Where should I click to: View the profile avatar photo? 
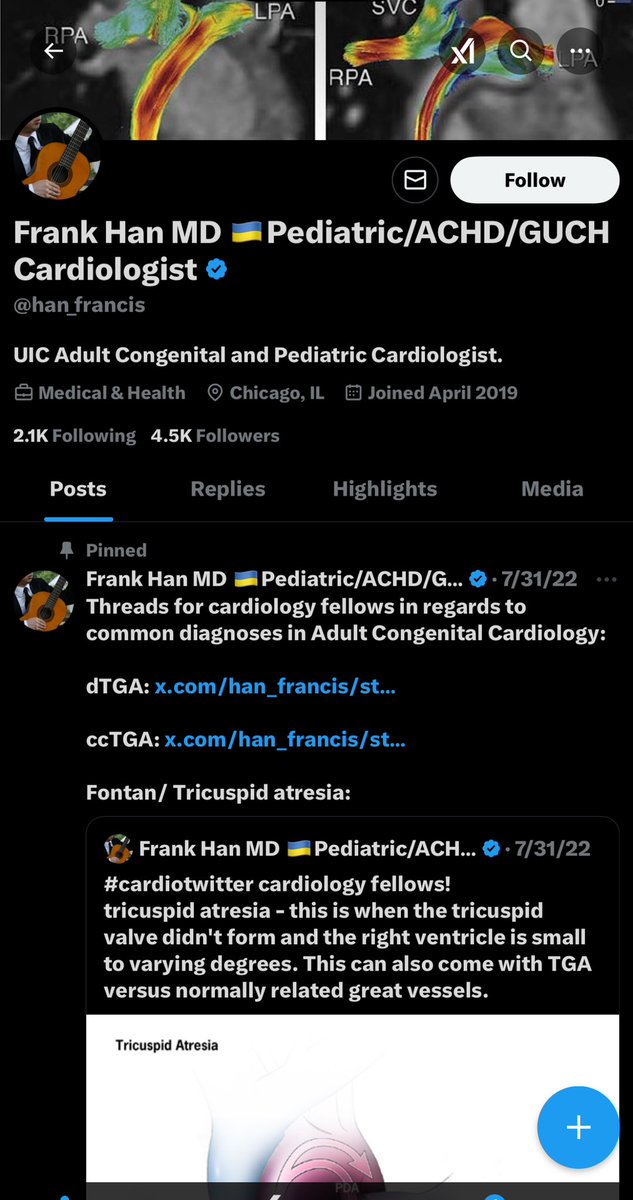pyautogui.click(x=56, y=156)
